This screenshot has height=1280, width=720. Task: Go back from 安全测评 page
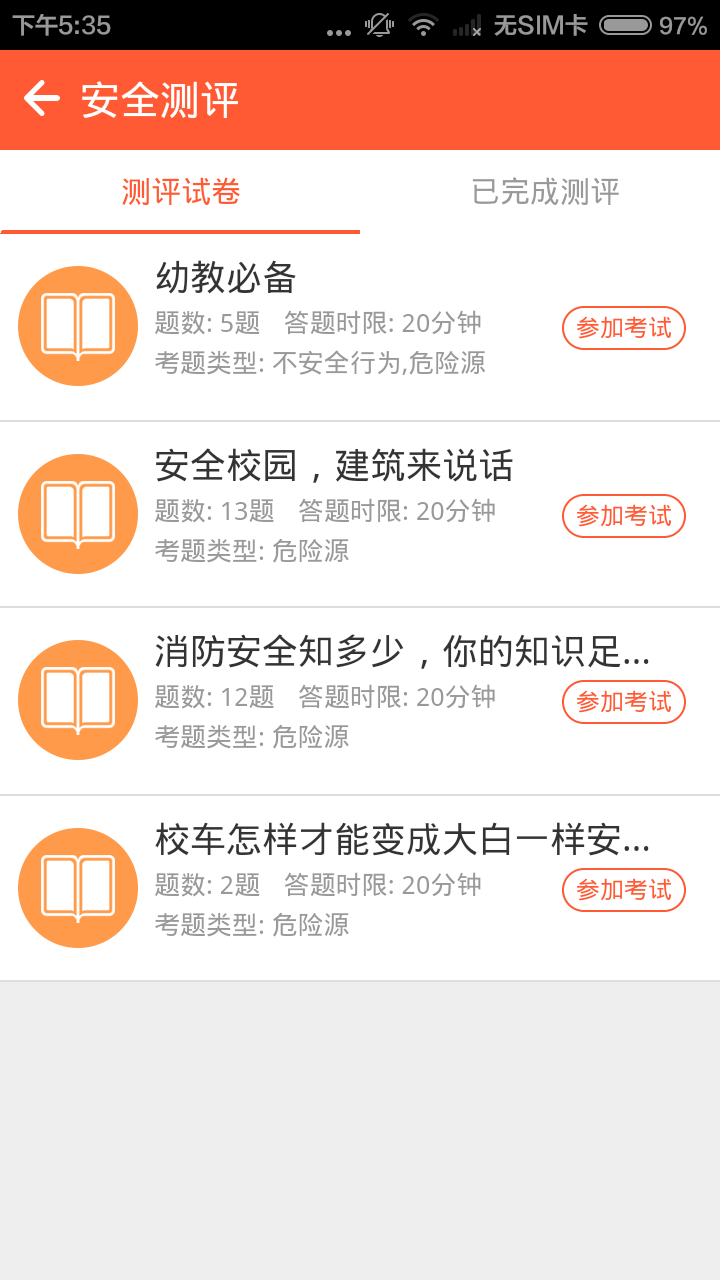[x=41, y=99]
